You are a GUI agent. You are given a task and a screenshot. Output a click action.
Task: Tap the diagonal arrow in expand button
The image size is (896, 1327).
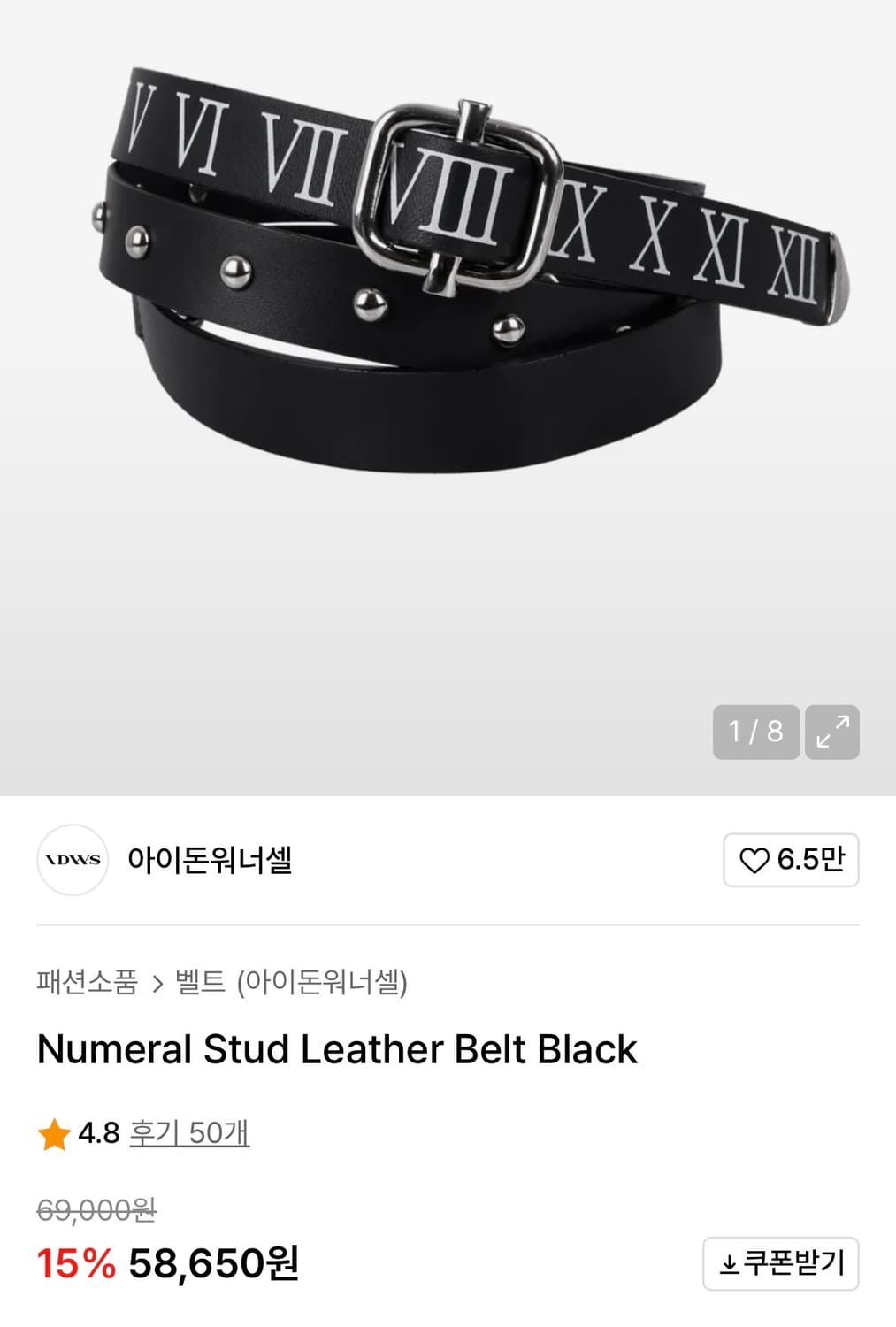click(x=832, y=731)
